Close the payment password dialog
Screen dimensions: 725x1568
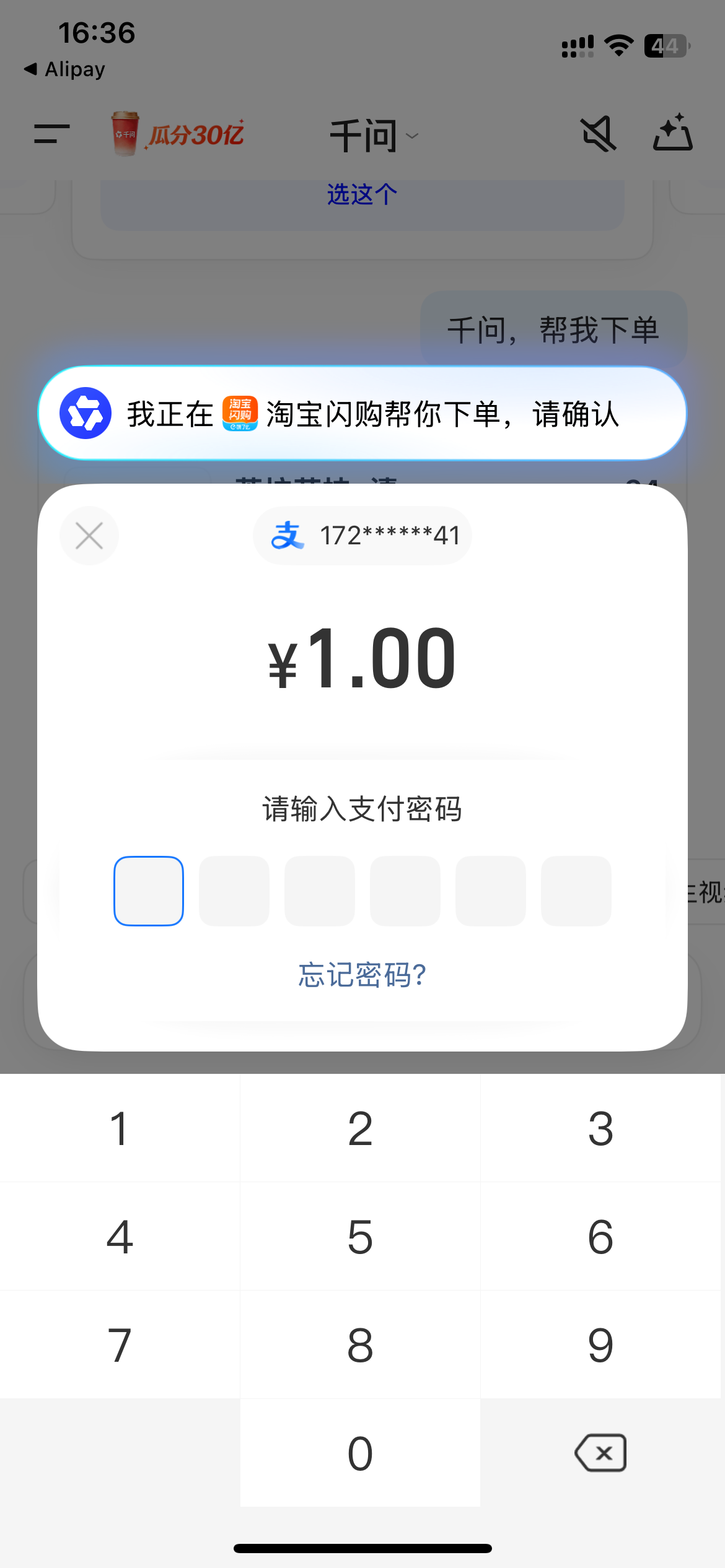(x=89, y=535)
